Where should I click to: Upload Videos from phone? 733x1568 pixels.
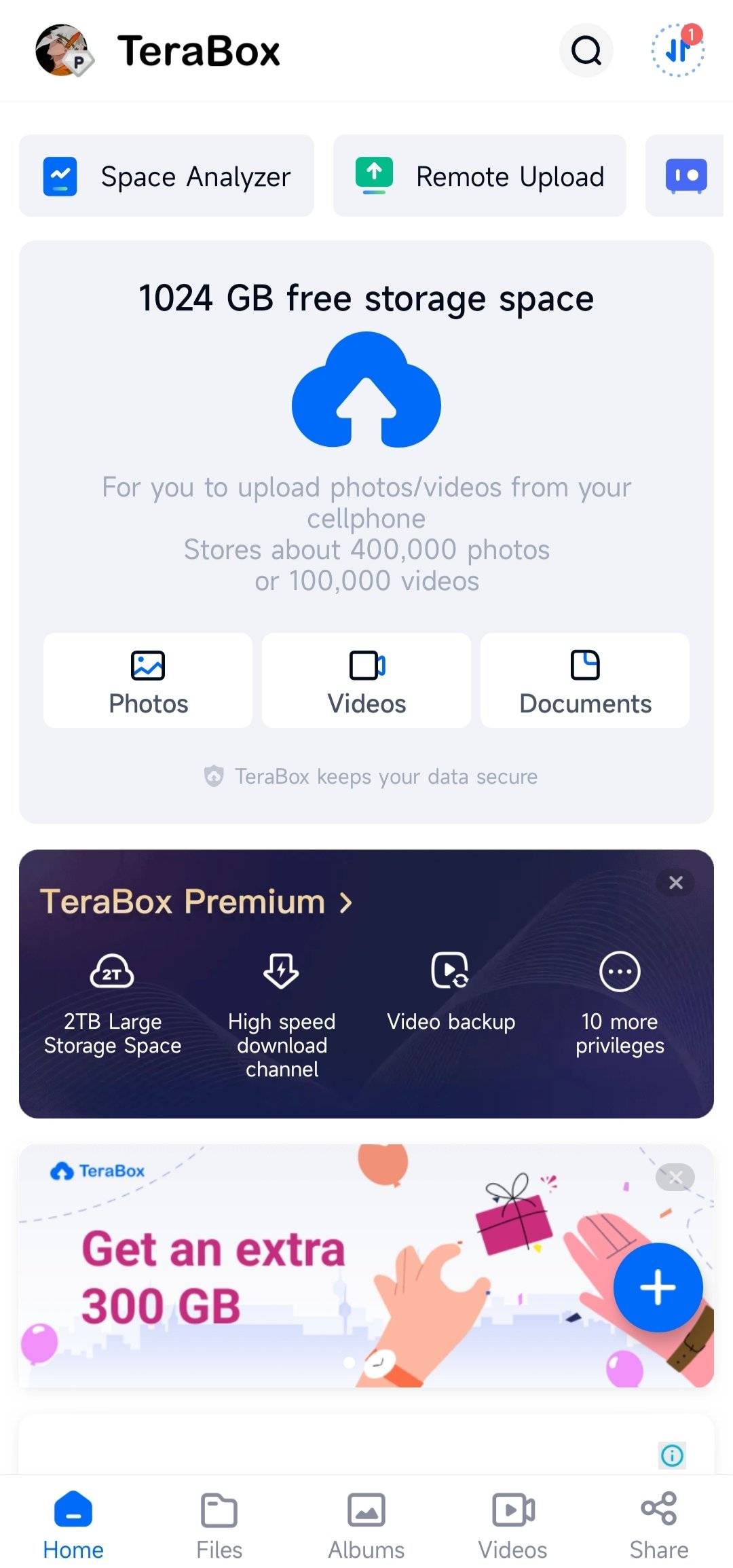[x=366, y=681]
